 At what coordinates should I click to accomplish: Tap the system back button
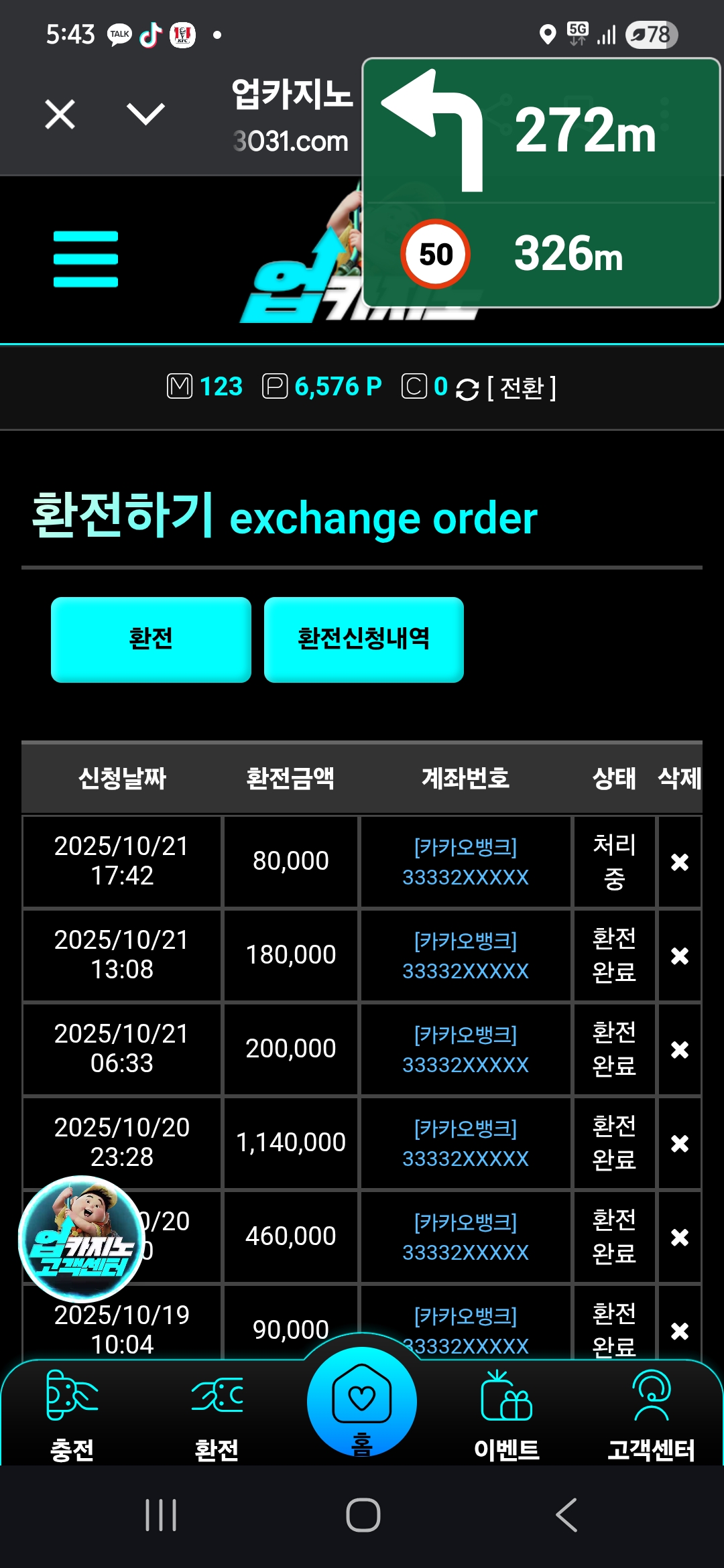coord(566,1514)
